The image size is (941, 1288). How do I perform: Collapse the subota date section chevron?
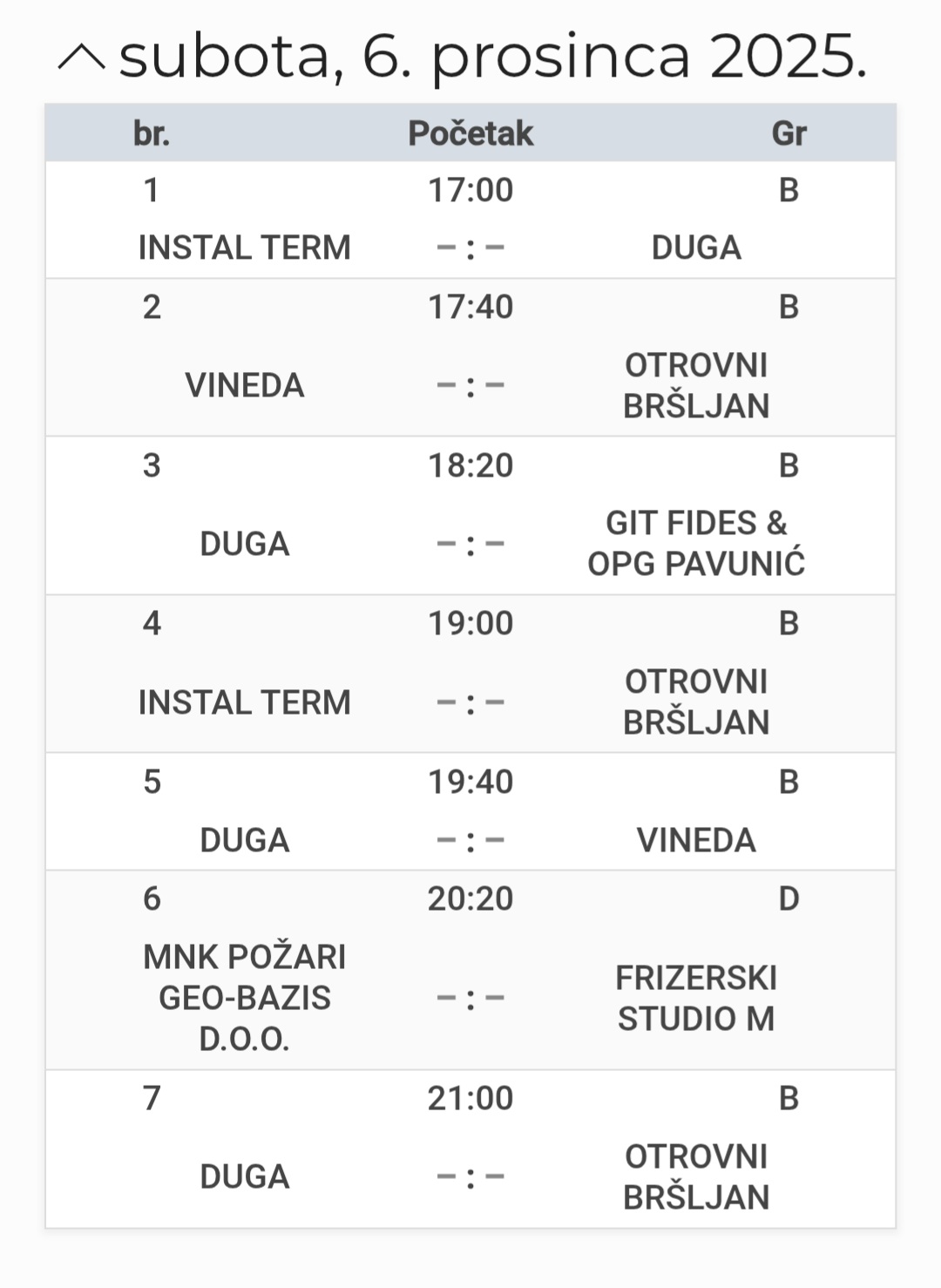[x=81, y=57]
